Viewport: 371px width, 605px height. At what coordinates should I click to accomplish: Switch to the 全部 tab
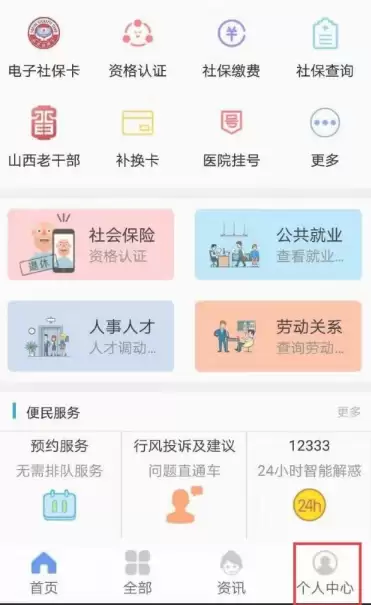coord(138,573)
